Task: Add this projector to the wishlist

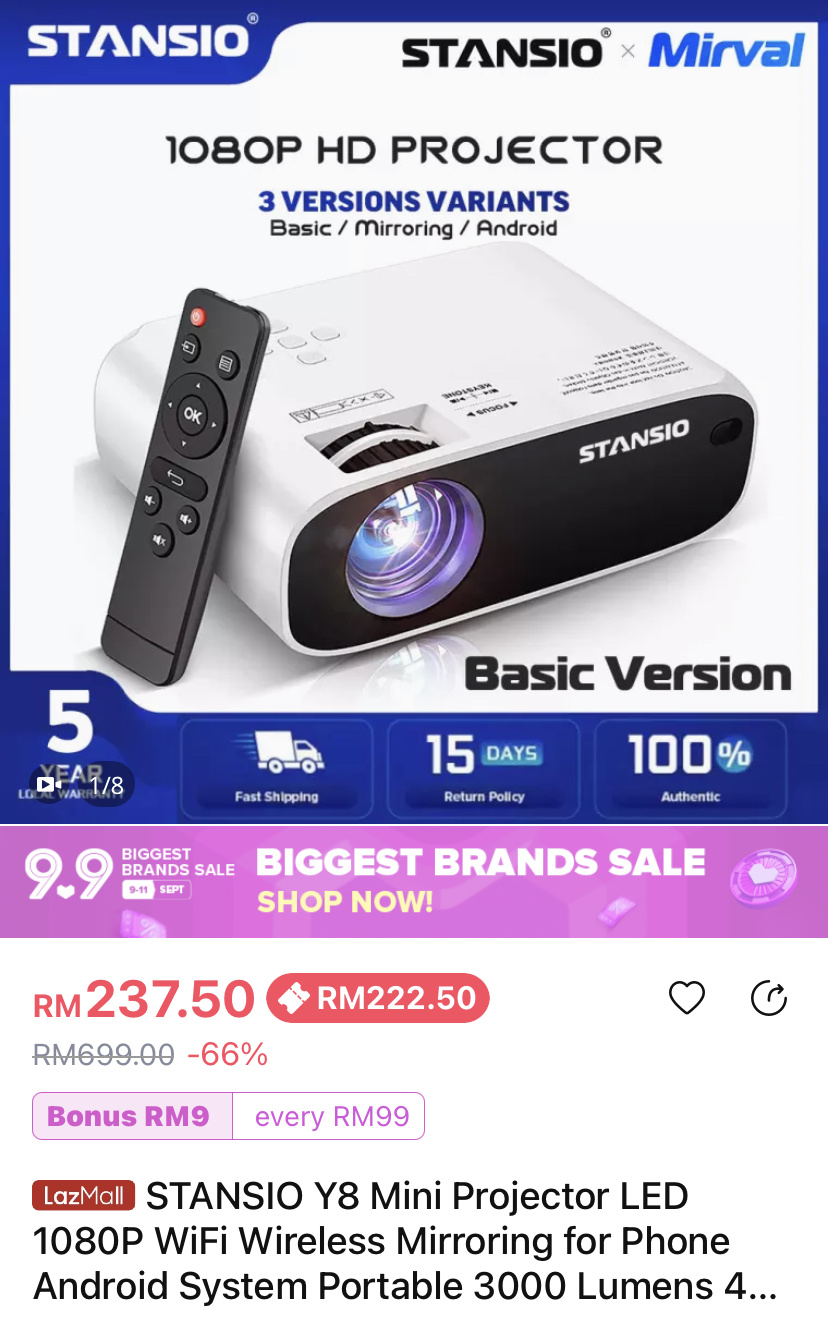Action: tap(687, 998)
